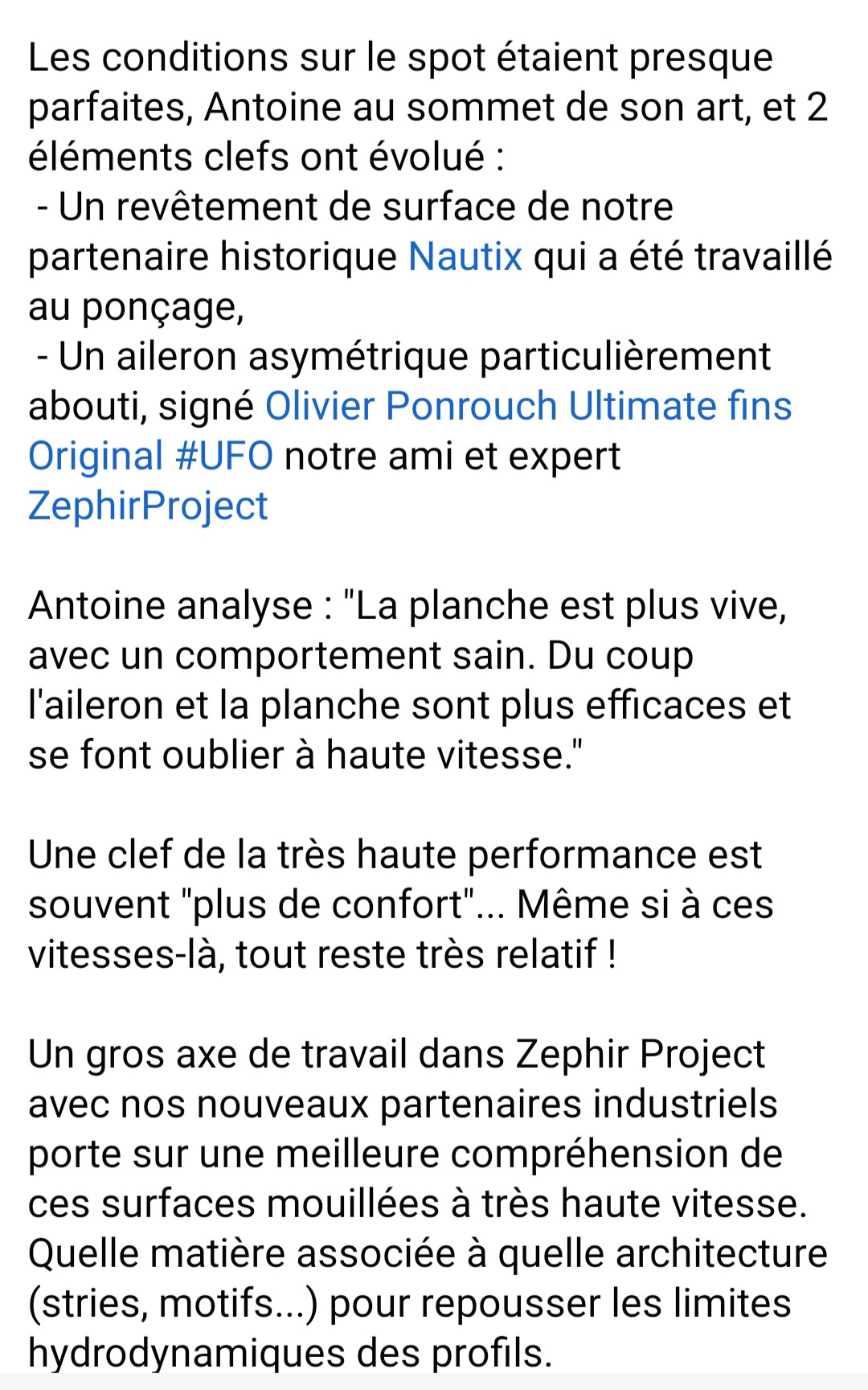The image size is (868, 1390).
Task: Open the Nautix link
Action: coord(465,257)
